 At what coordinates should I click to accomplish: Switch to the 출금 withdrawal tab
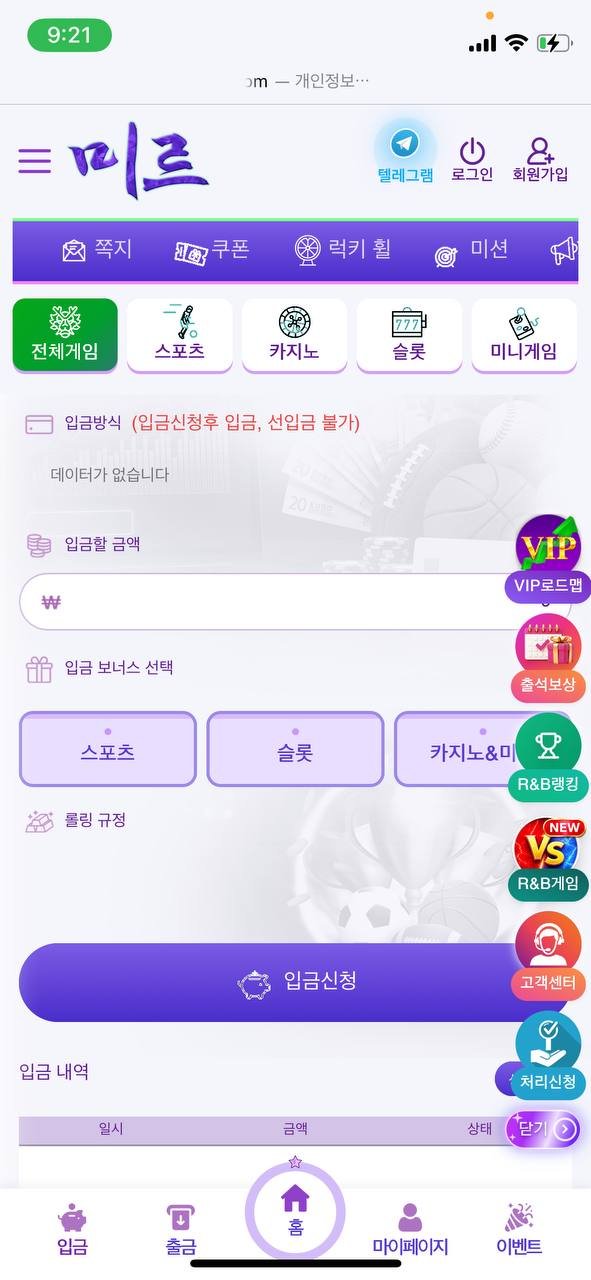click(181, 1230)
